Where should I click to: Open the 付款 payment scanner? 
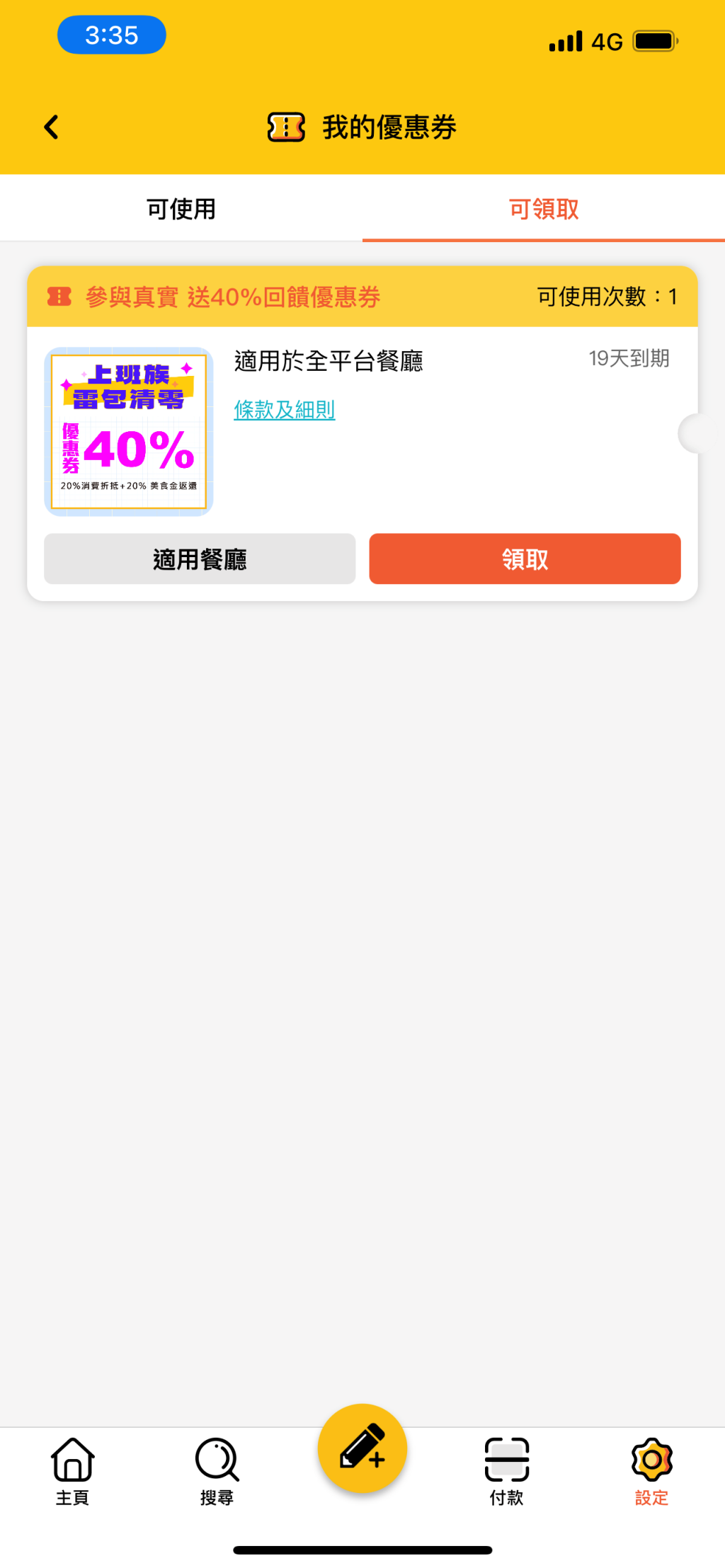(507, 1470)
